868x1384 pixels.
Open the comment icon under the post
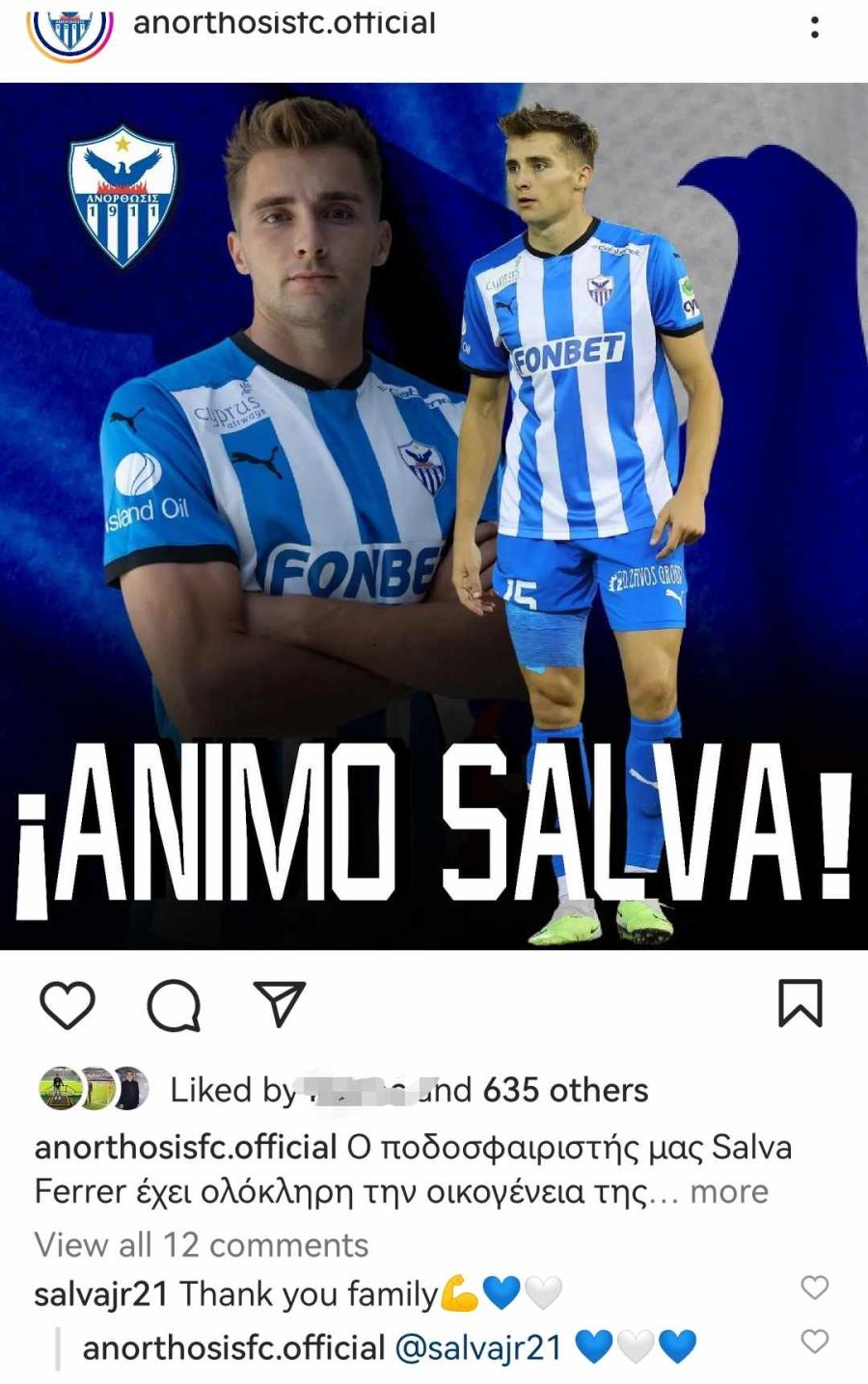pos(174,1005)
